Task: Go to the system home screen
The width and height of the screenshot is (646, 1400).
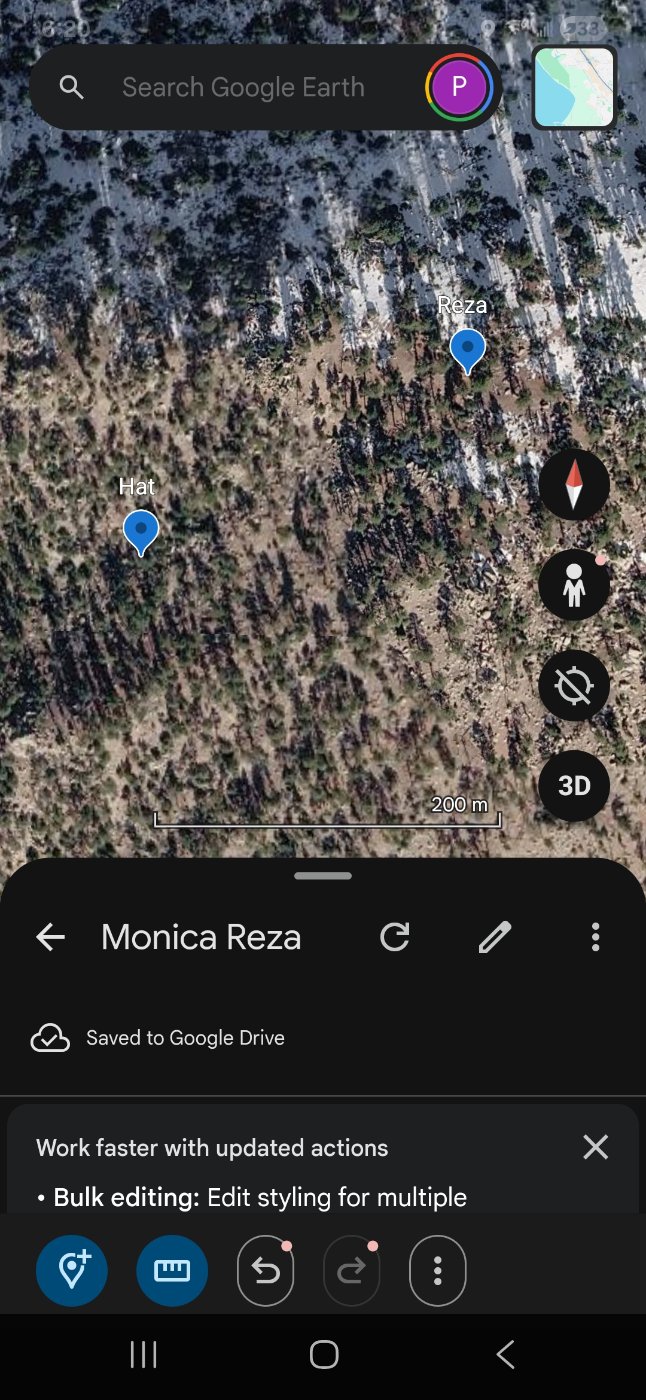Action: pos(323,1355)
